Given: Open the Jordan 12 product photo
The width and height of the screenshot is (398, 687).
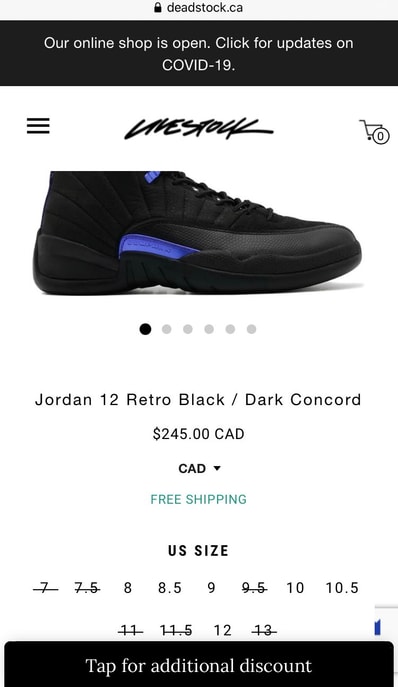Looking at the screenshot, I should tap(197, 233).
